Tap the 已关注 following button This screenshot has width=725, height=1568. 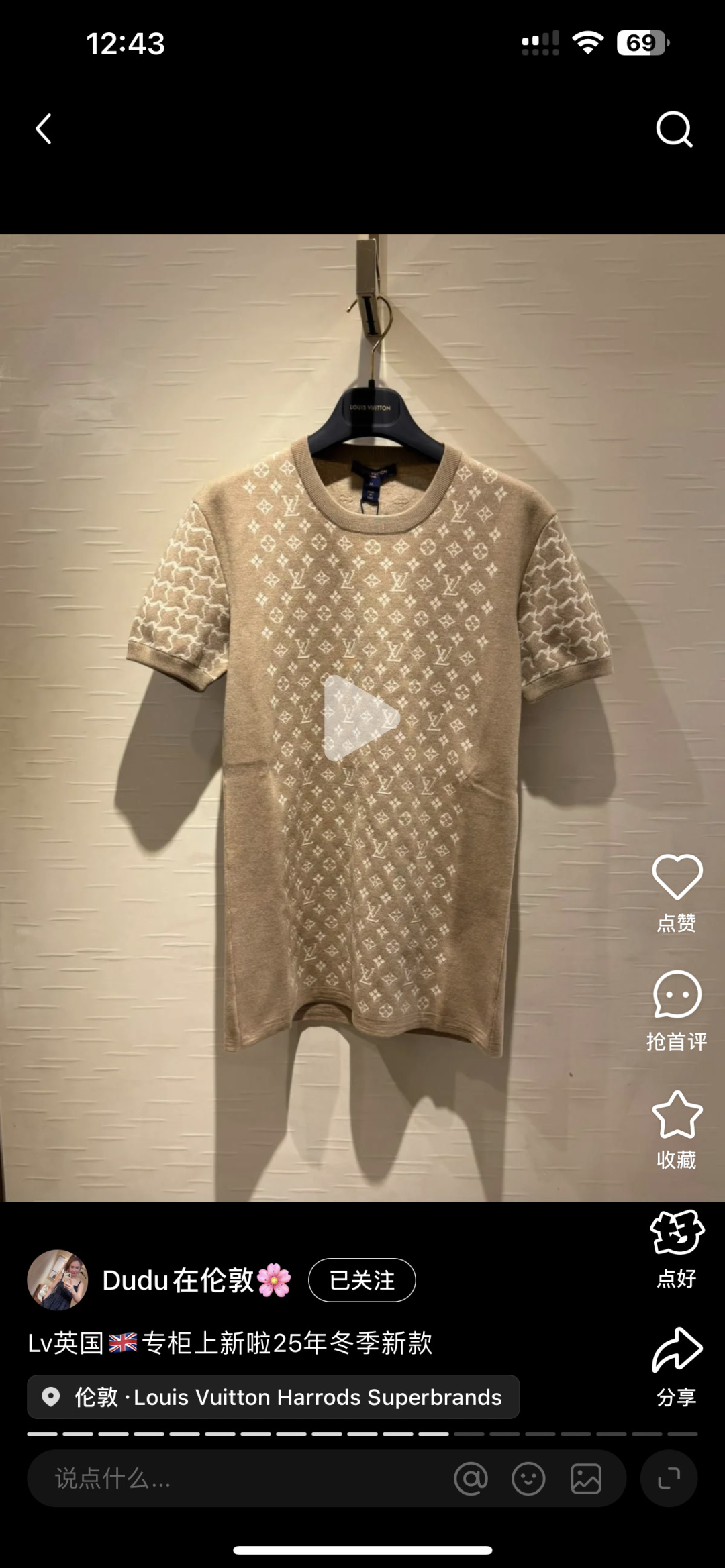tap(362, 1280)
